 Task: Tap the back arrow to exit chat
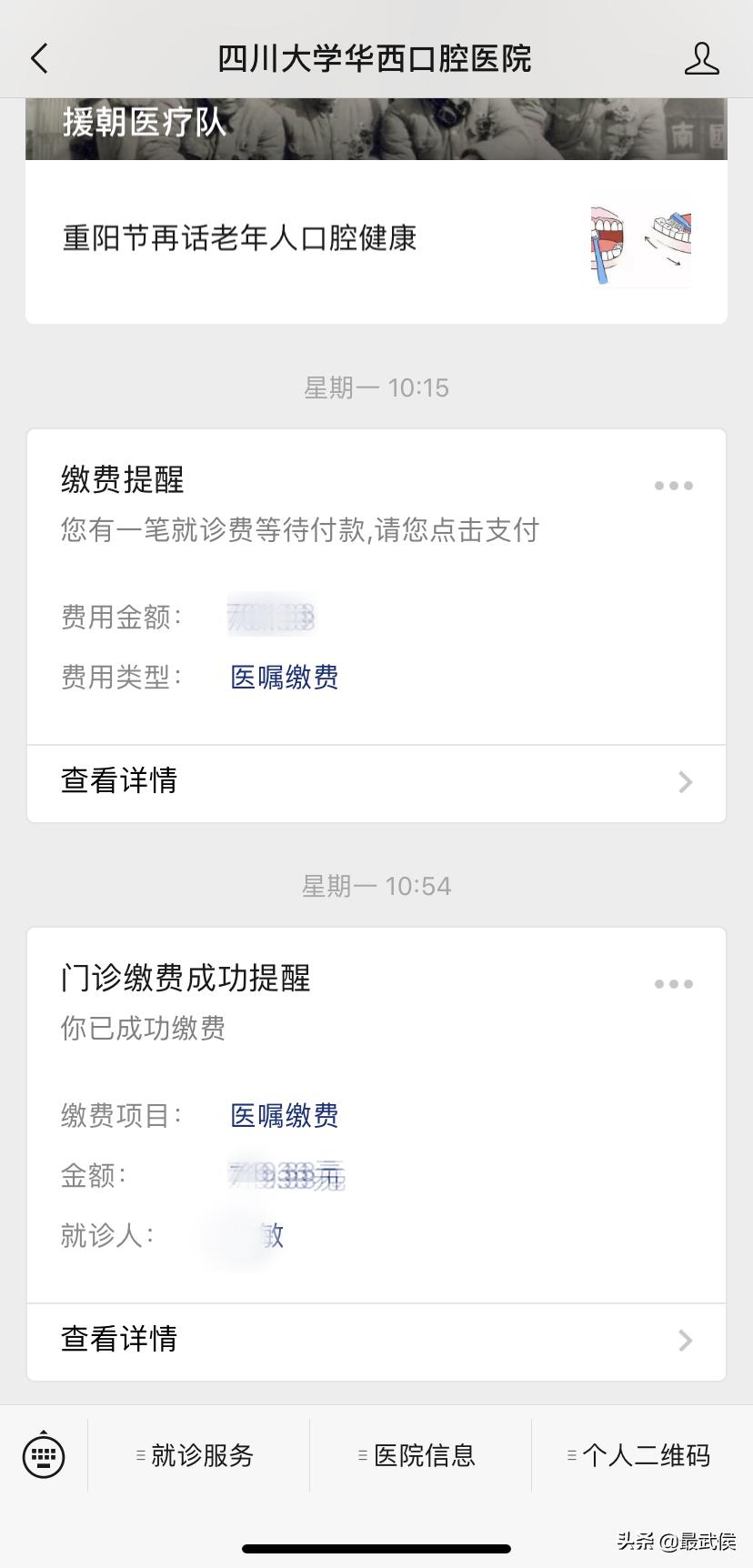click(x=38, y=57)
